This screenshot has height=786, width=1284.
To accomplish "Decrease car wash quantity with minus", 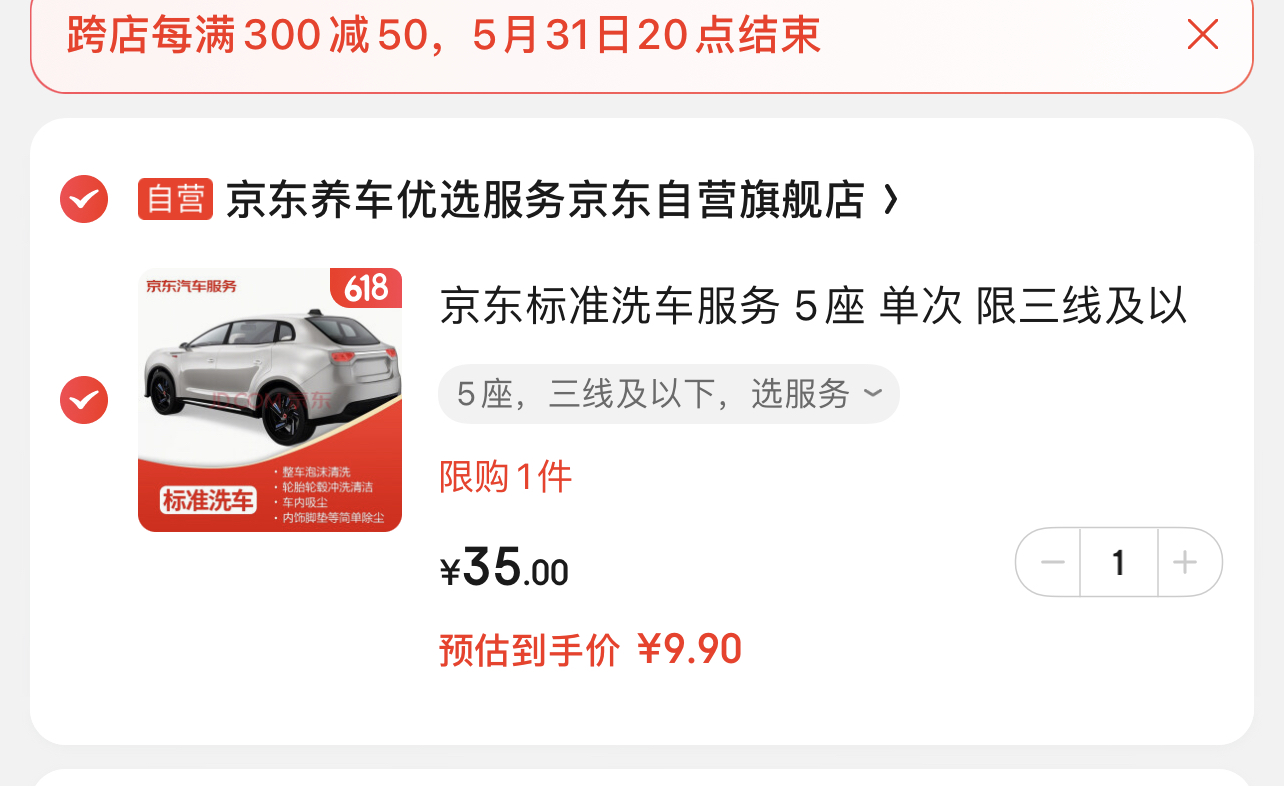I will coord(1051,563).
